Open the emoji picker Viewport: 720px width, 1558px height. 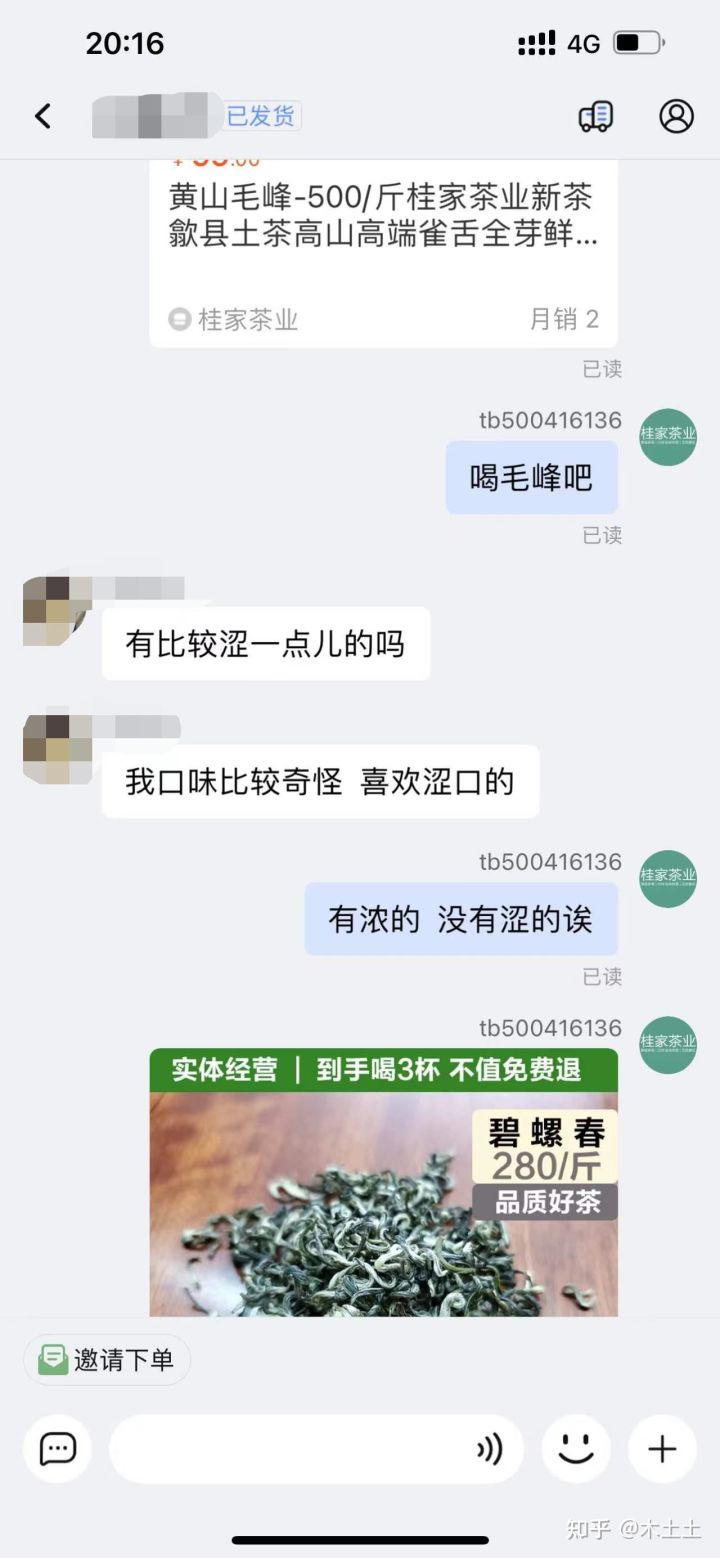tap(576, 1449)
